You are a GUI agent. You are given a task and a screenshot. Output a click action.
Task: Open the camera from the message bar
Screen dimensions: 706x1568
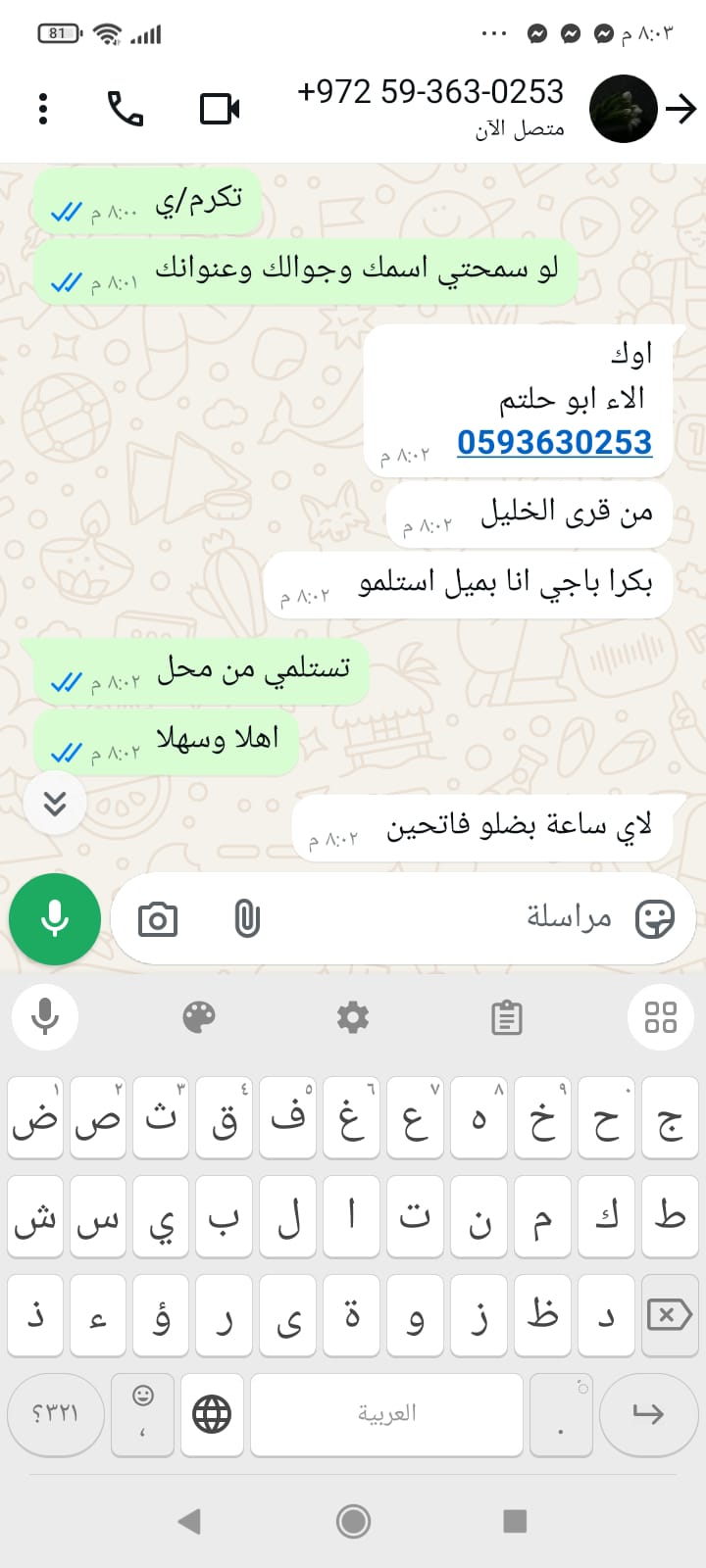[x=158, y=919]
